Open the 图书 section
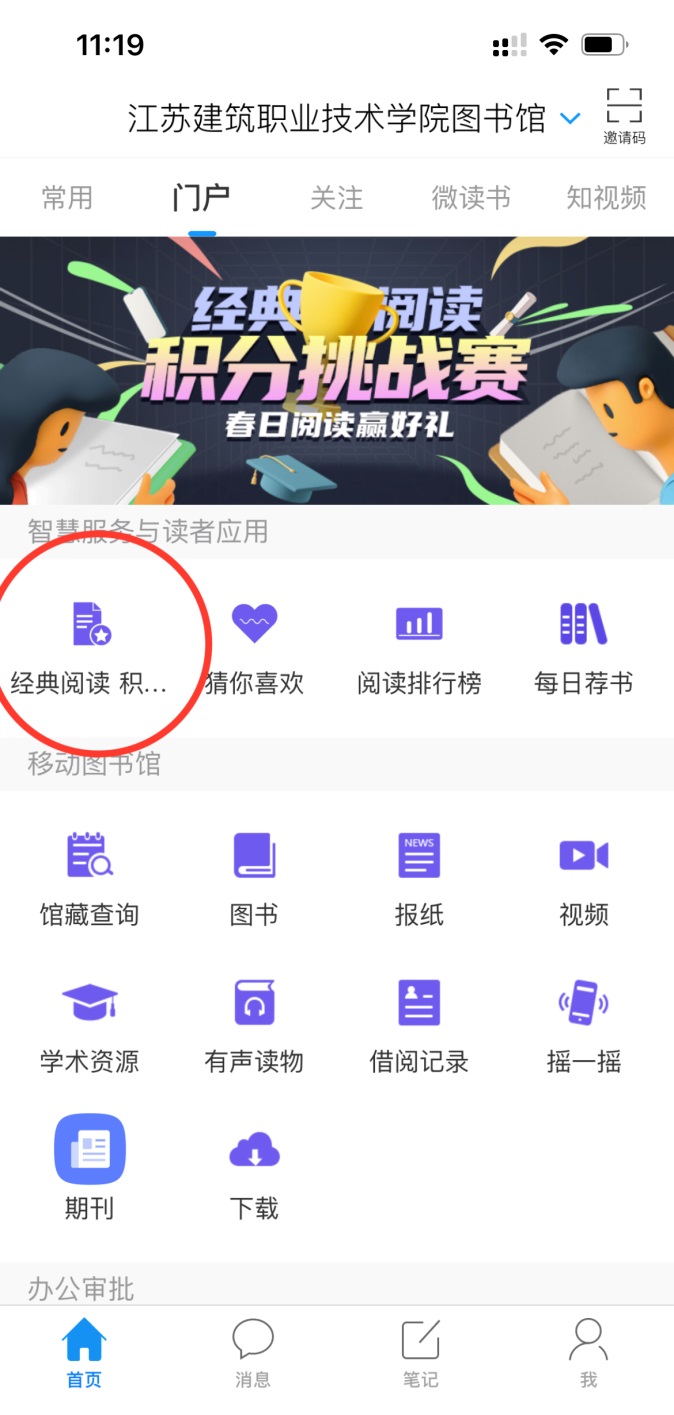This screenshot has height=1415, width=674. pyautogui.click(x=254, y=877)
